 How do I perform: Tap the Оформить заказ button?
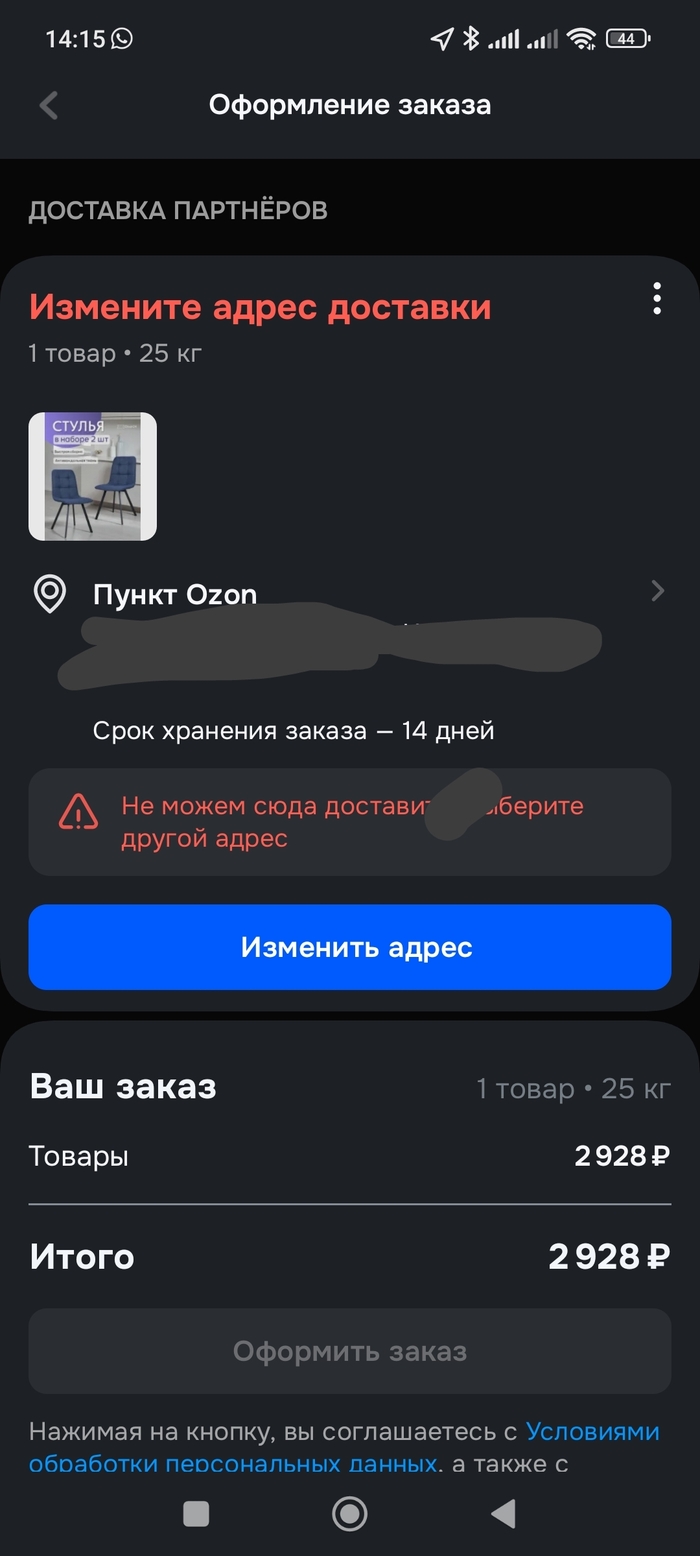click(x=350, y=1351)
